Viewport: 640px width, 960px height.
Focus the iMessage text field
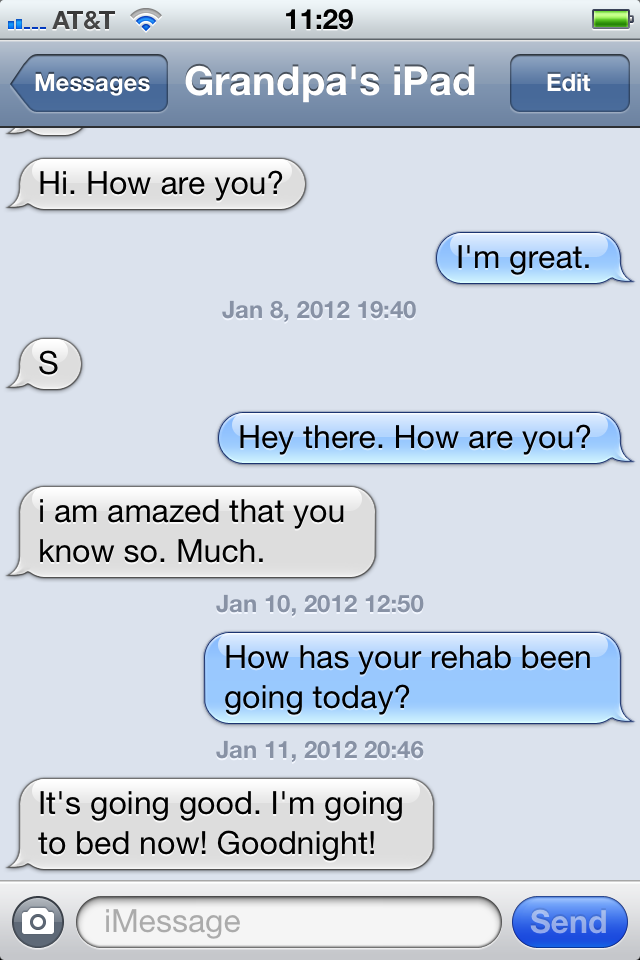coord(288,921)
